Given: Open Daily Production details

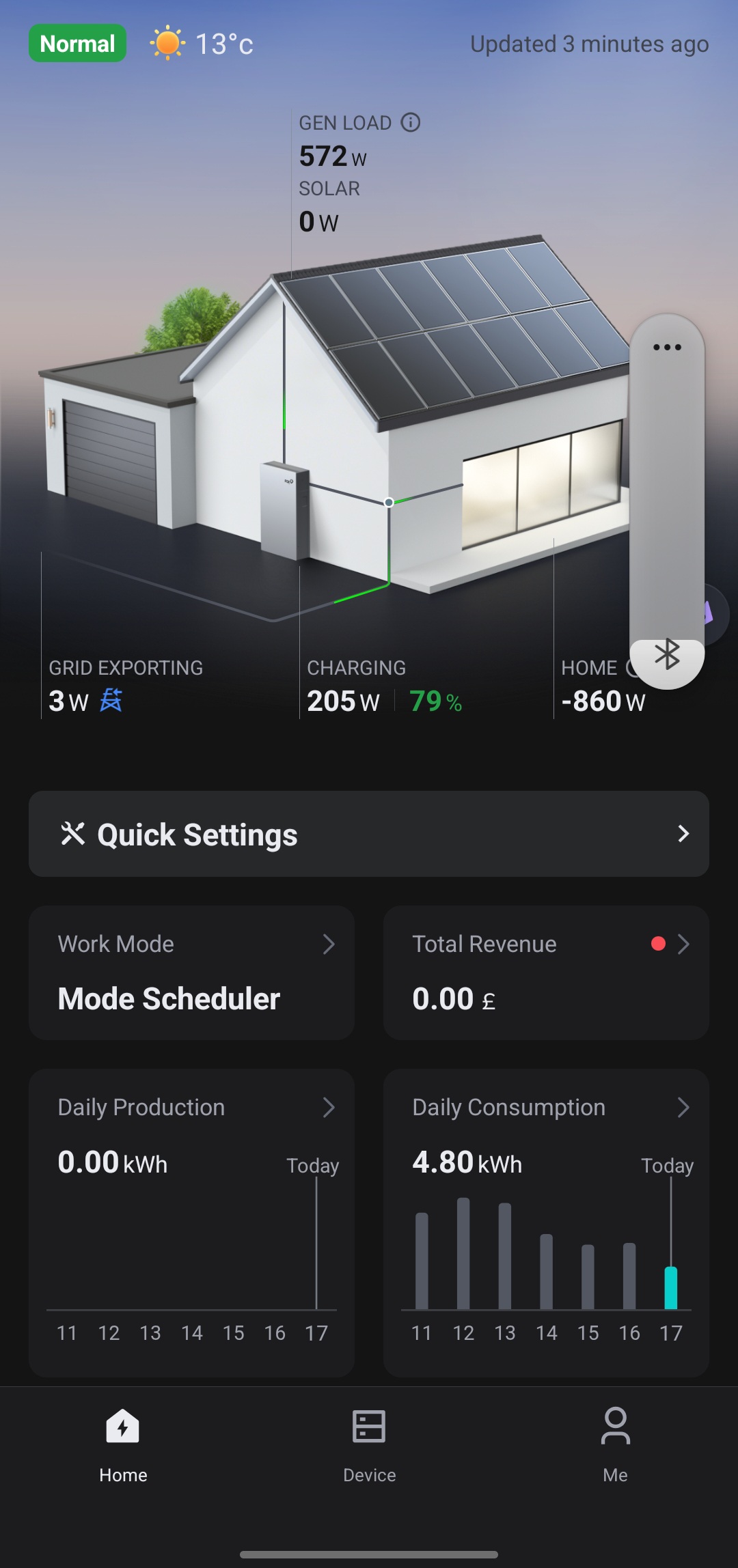Looking at the screenshot, I should (191, 1107).
